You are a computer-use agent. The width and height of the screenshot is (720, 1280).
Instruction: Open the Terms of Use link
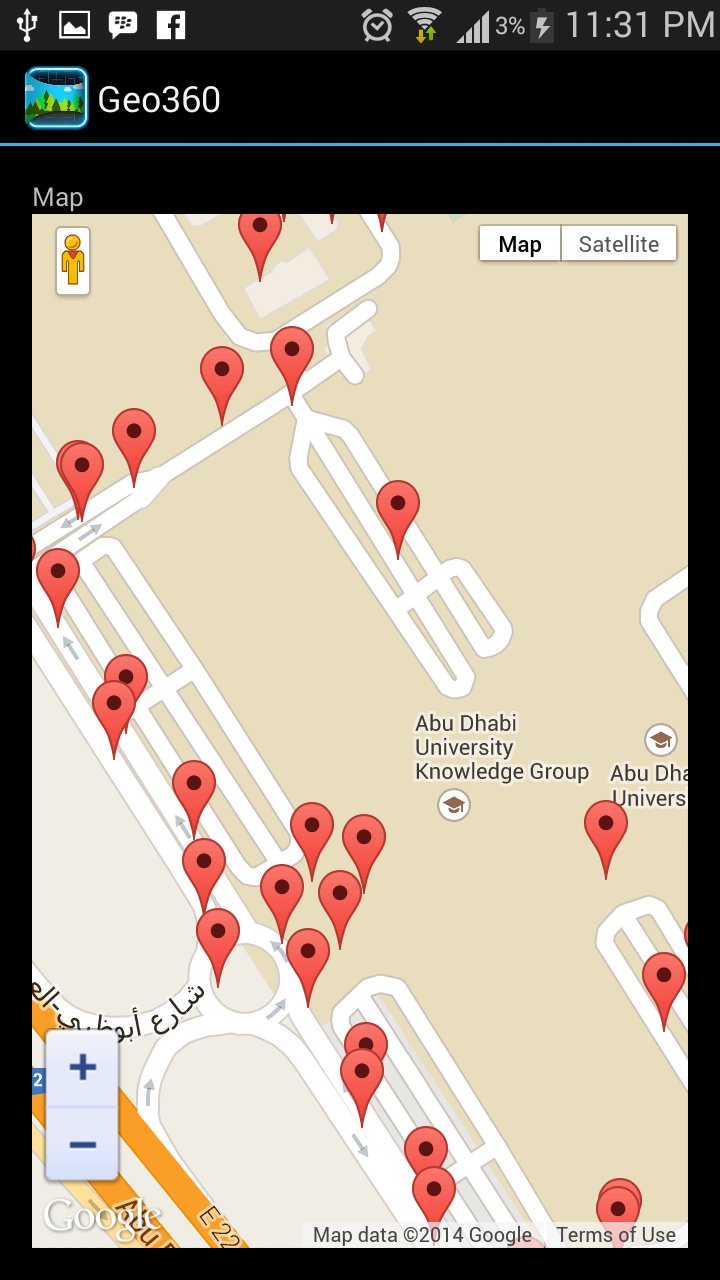point(615,1234)
